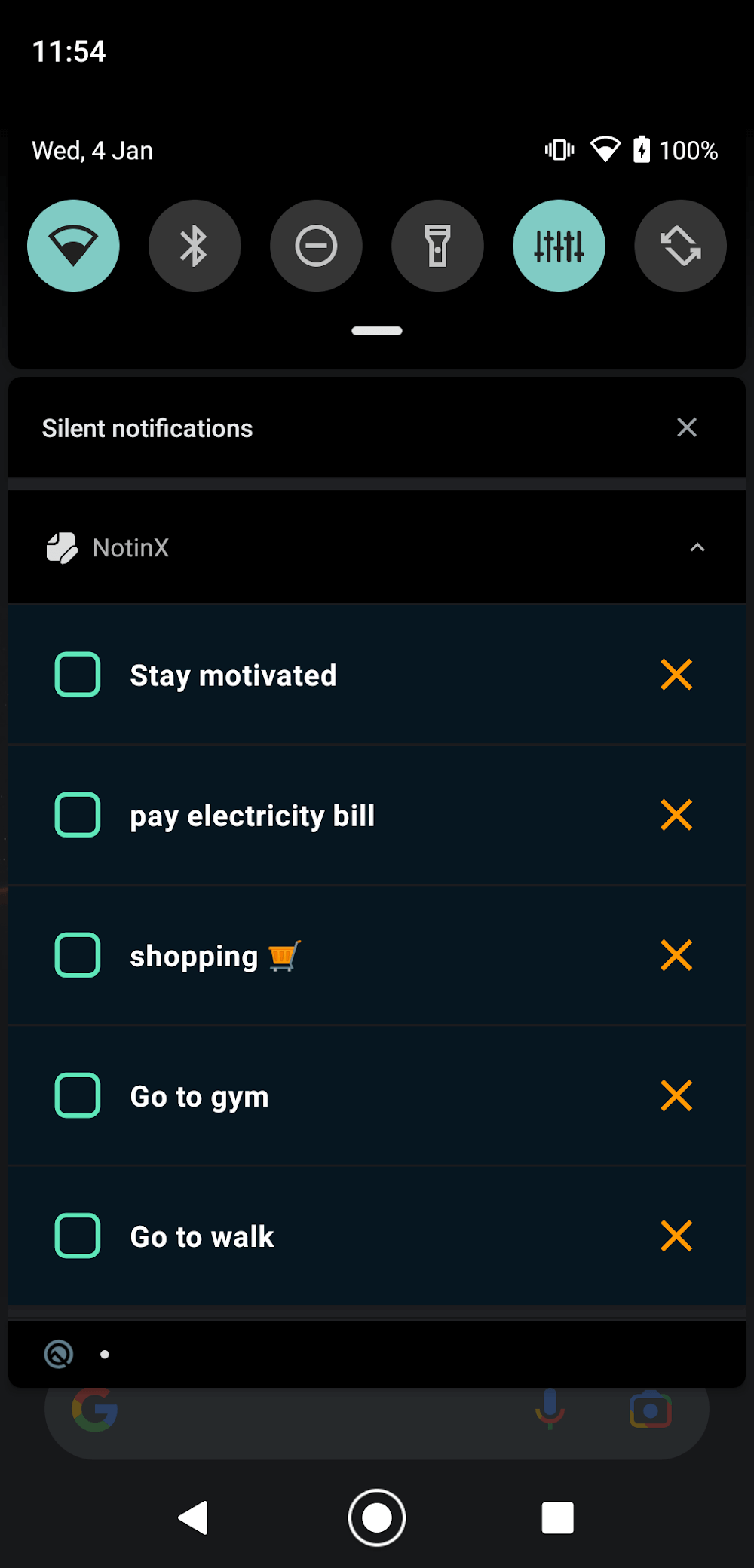Switch on the flashlight
This screenshot has height=1568, width=754.
coord(437,246)
